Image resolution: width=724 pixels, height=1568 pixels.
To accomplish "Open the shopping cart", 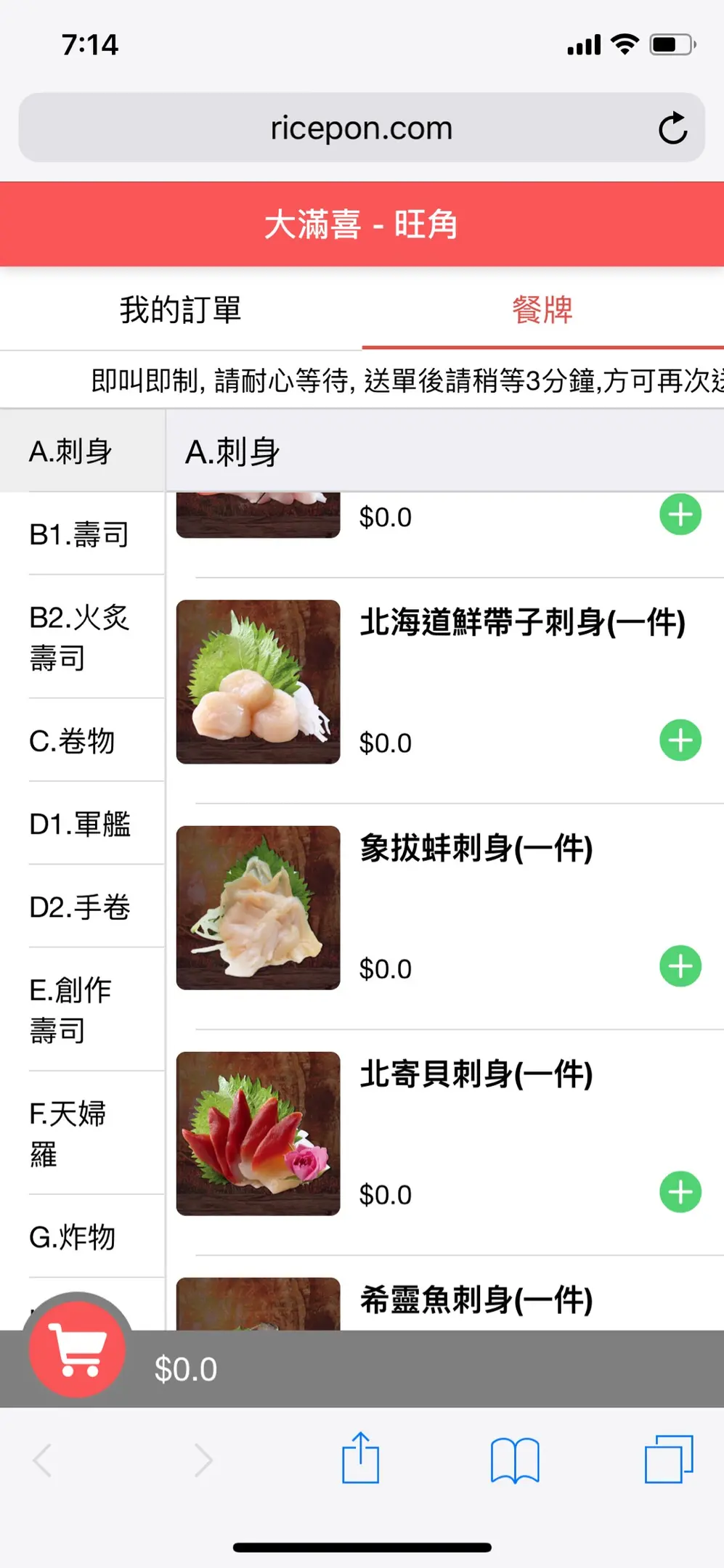I will (x=77, y=1349).
